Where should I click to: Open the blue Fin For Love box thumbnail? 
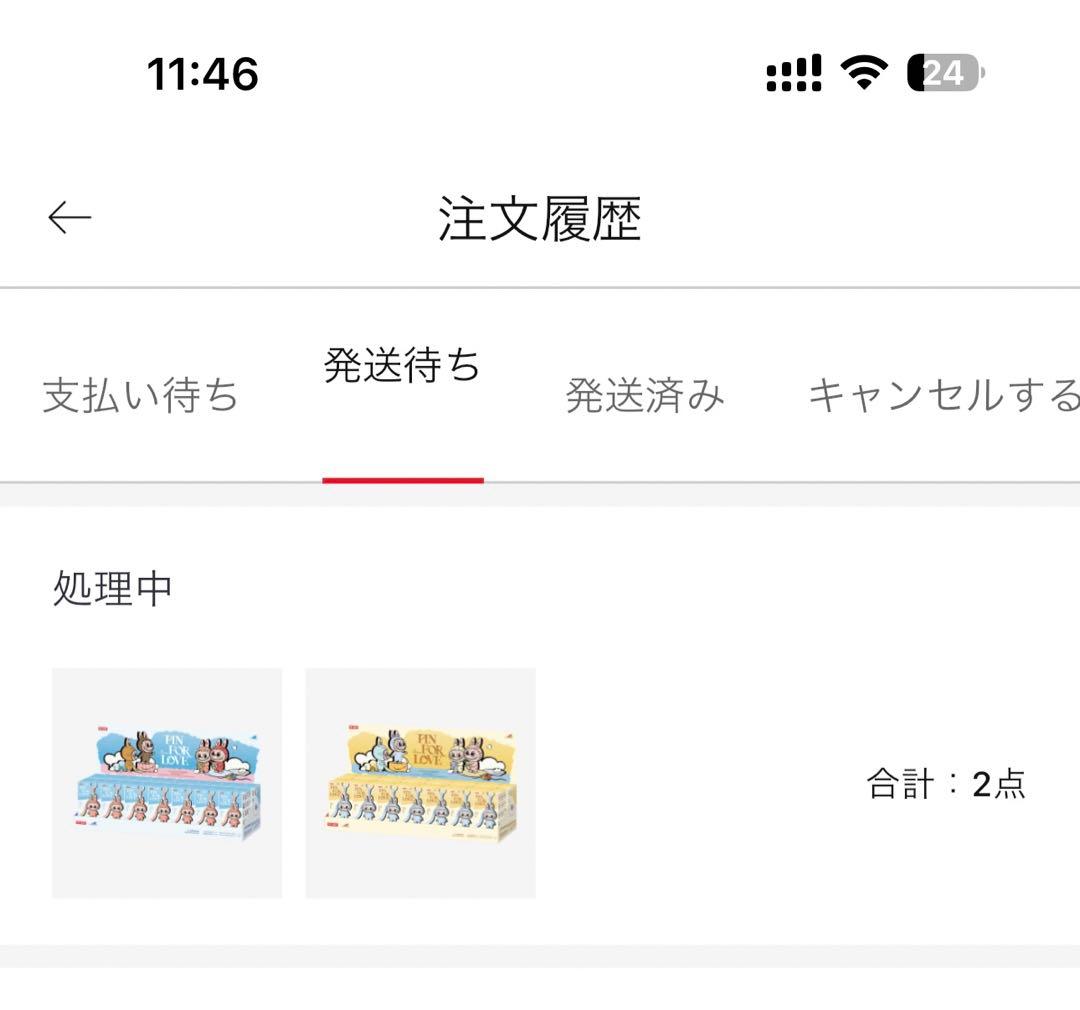167,783
